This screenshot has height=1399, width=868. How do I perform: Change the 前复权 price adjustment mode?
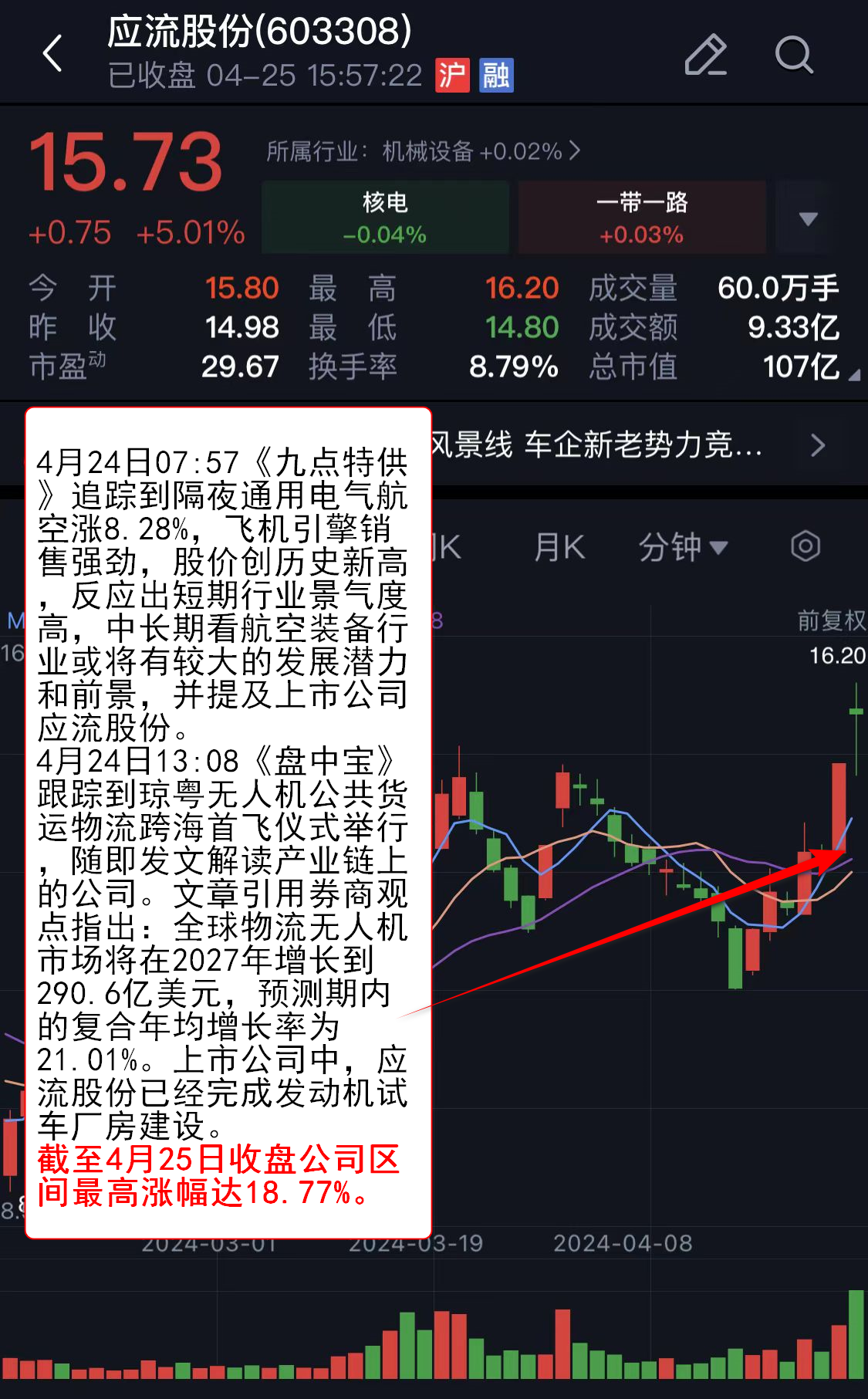click(x=831, y=620)
